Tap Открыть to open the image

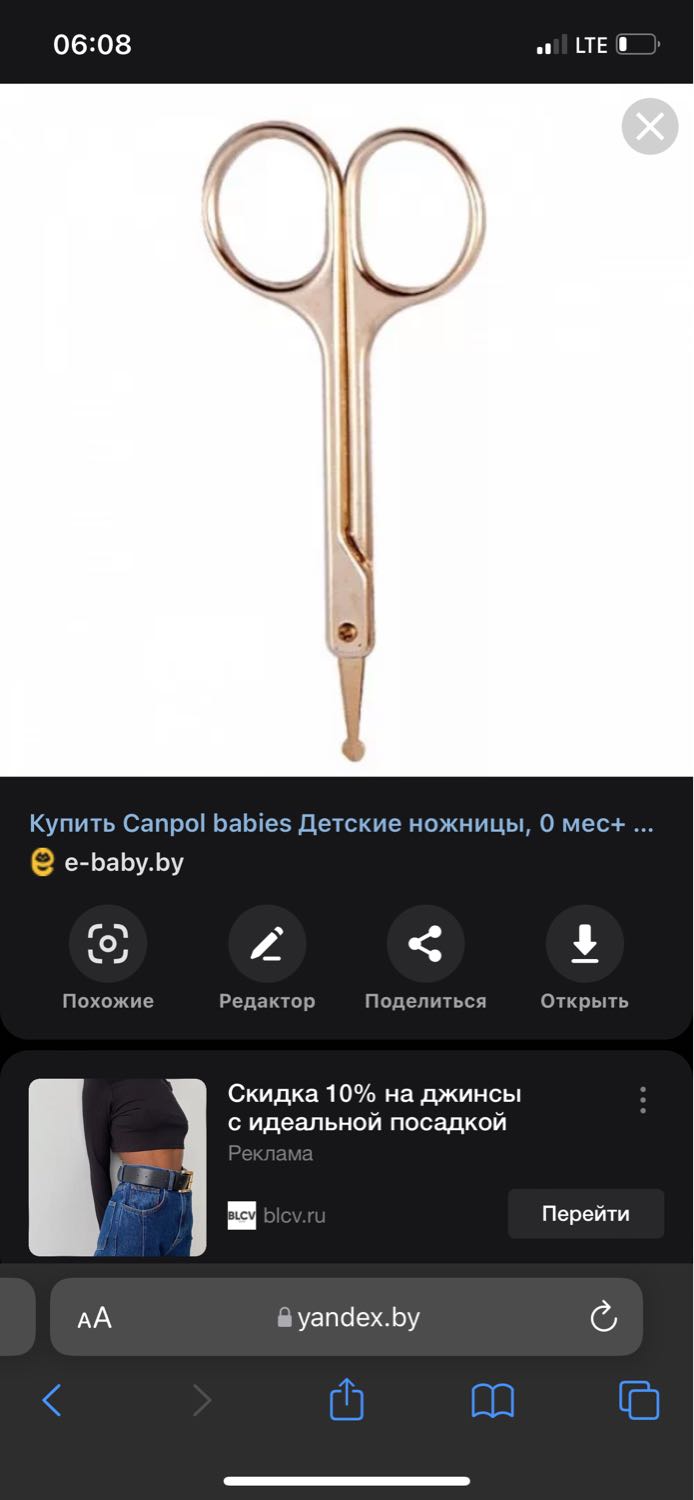click(x=584, y=959)
